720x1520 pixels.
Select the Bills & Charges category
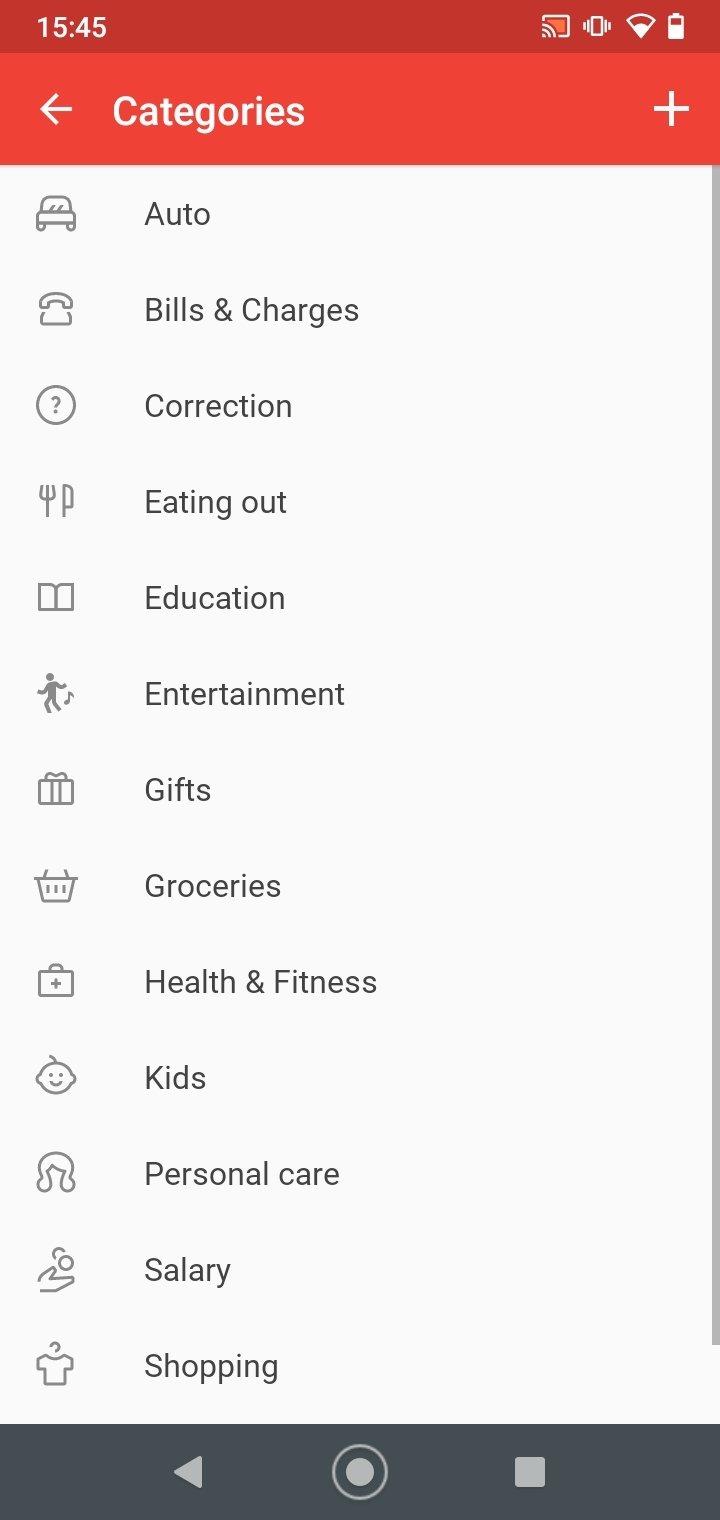click(360, 310)
